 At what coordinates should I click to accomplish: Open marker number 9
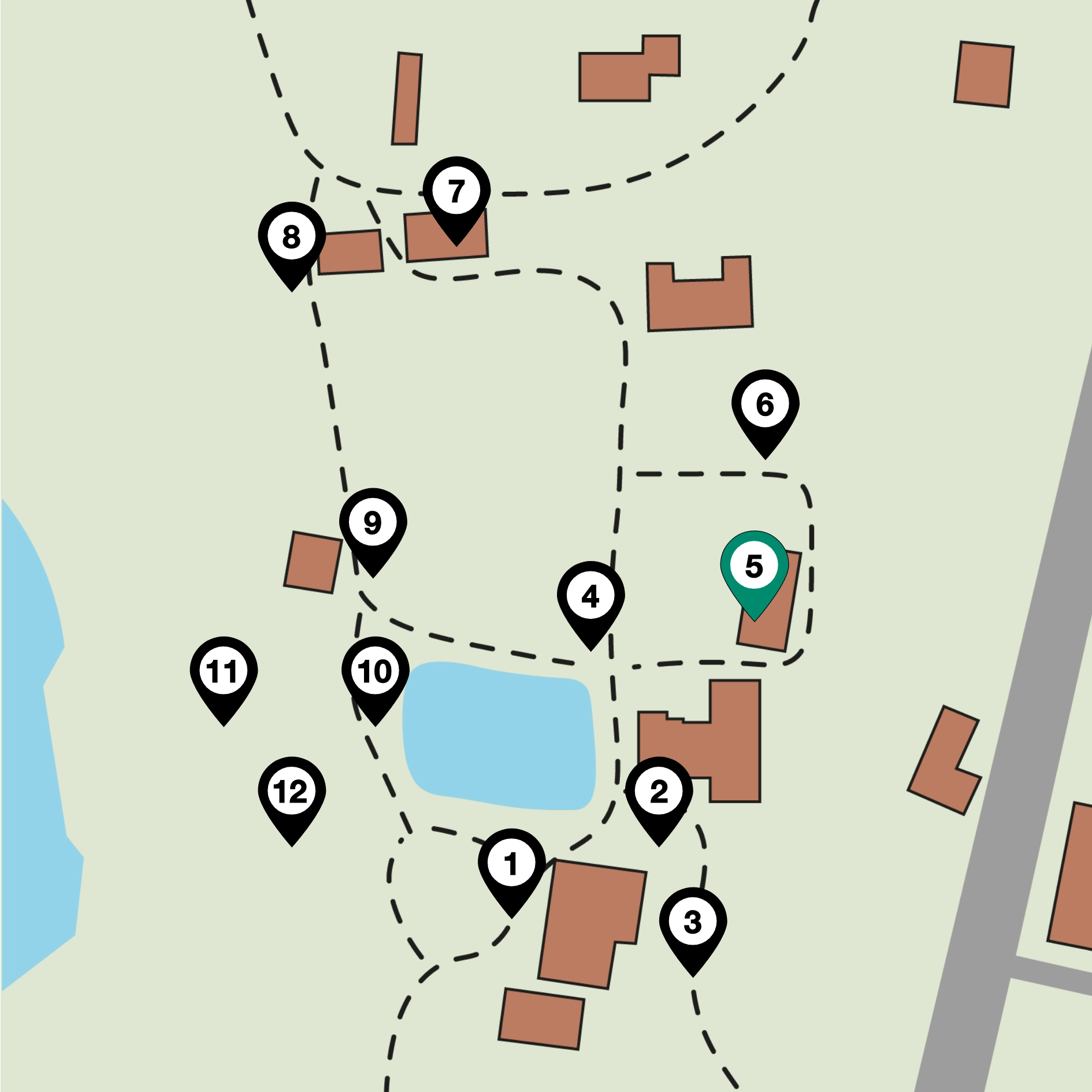tap(373, 524)
